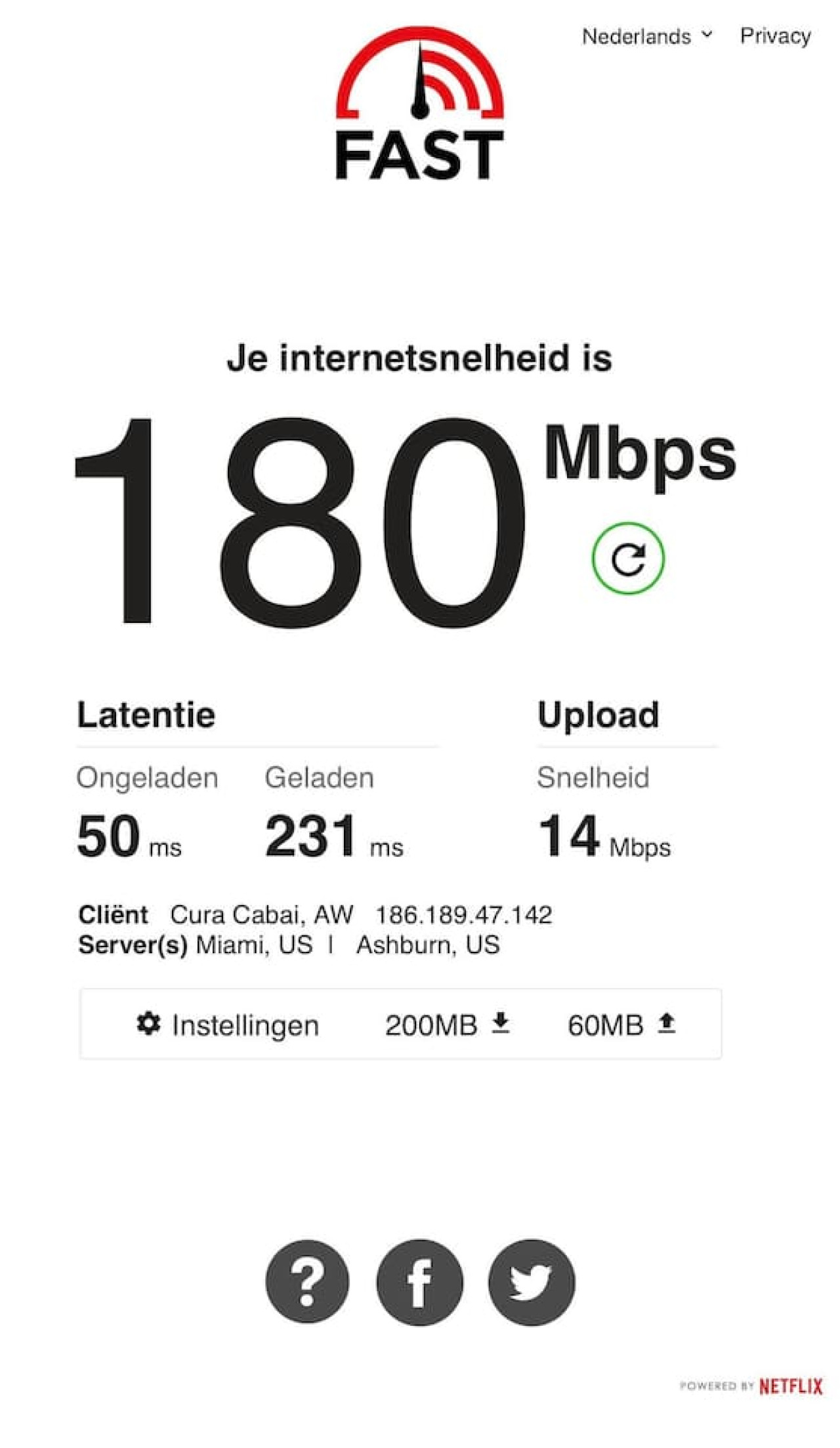Open the Privacy link
Image resolution: width=840 pixels, height=1448 pixels.
tap(775, 36)
